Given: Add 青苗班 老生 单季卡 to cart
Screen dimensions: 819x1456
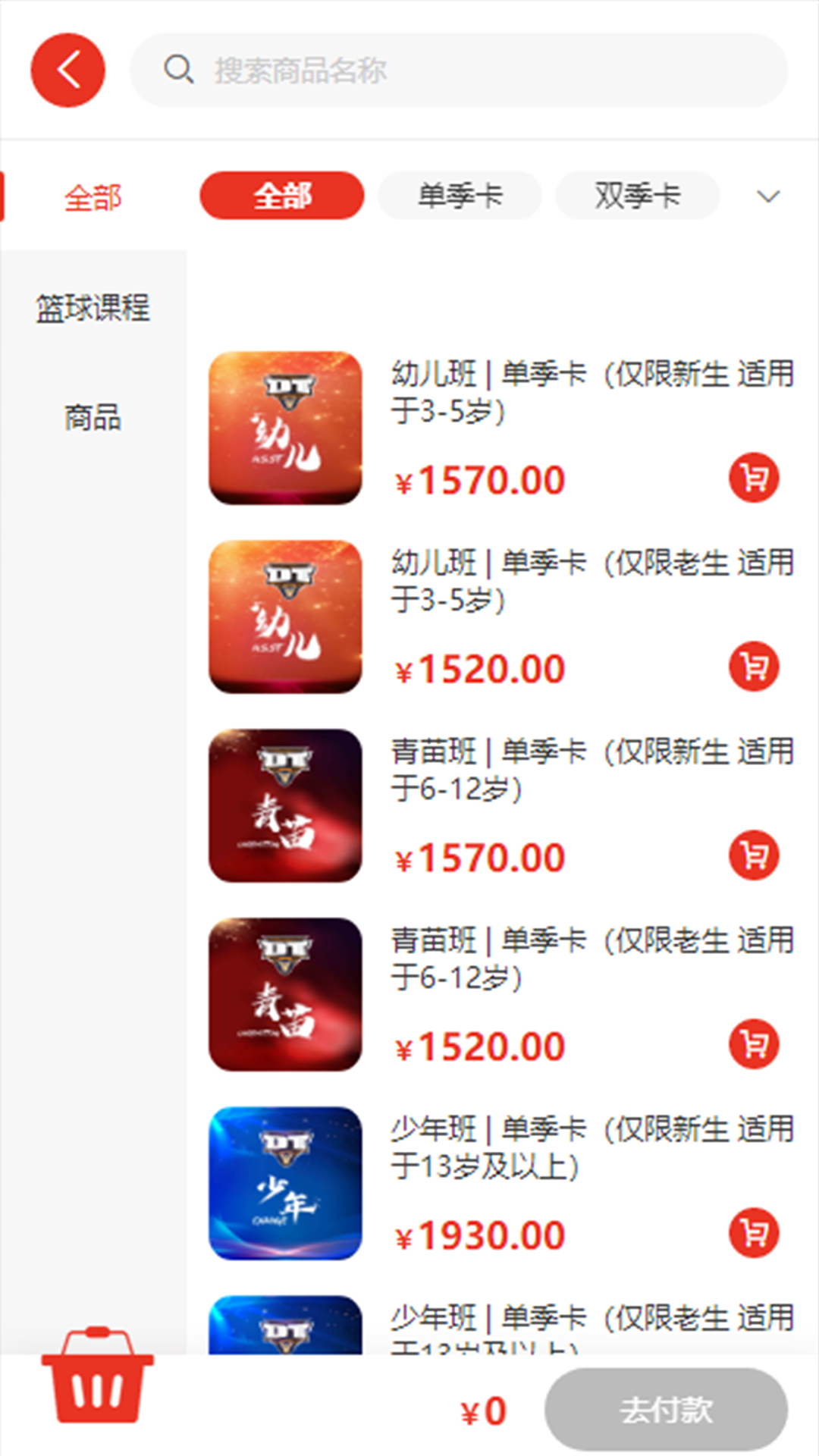Looking at the screenshot, I should click(x=754, y=1044).
